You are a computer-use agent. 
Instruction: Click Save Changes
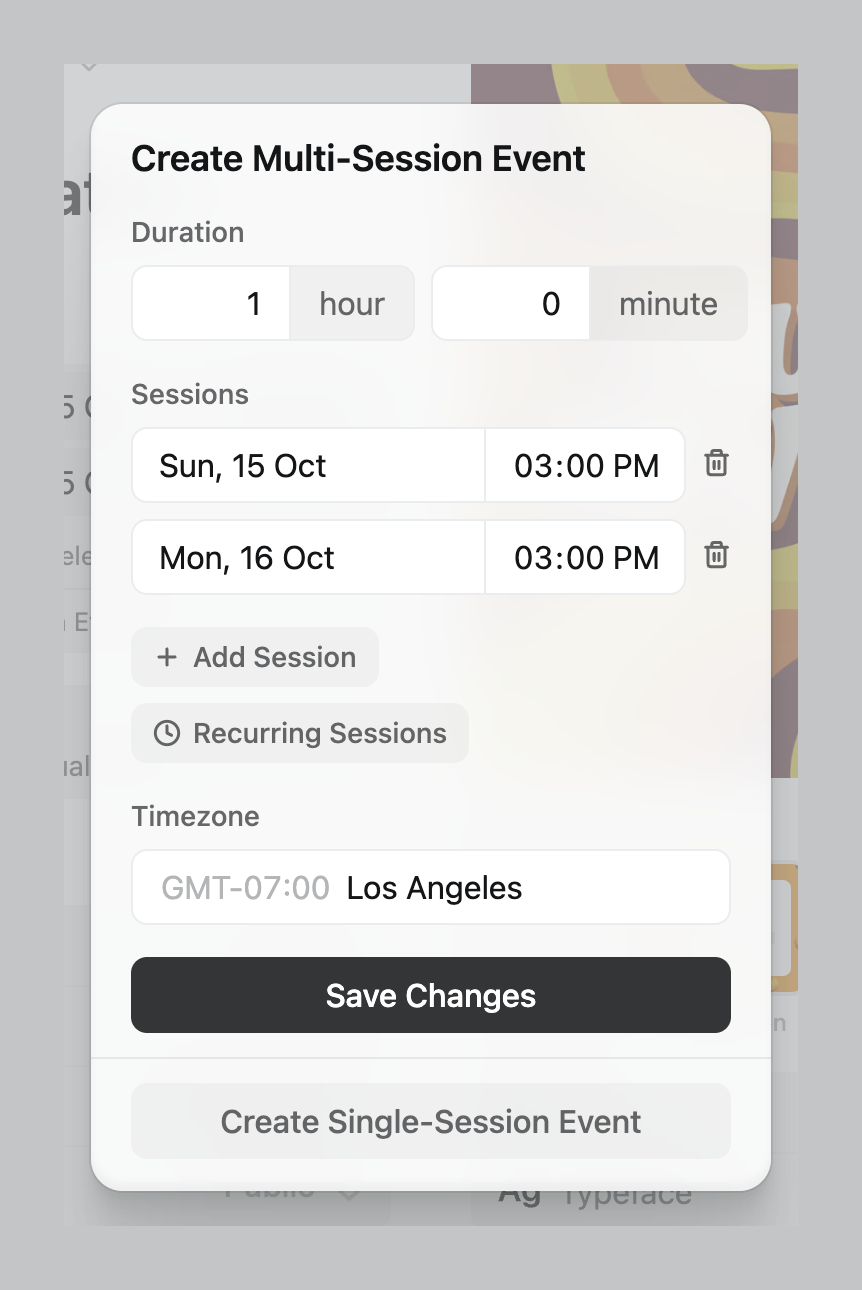pos(431,995)
